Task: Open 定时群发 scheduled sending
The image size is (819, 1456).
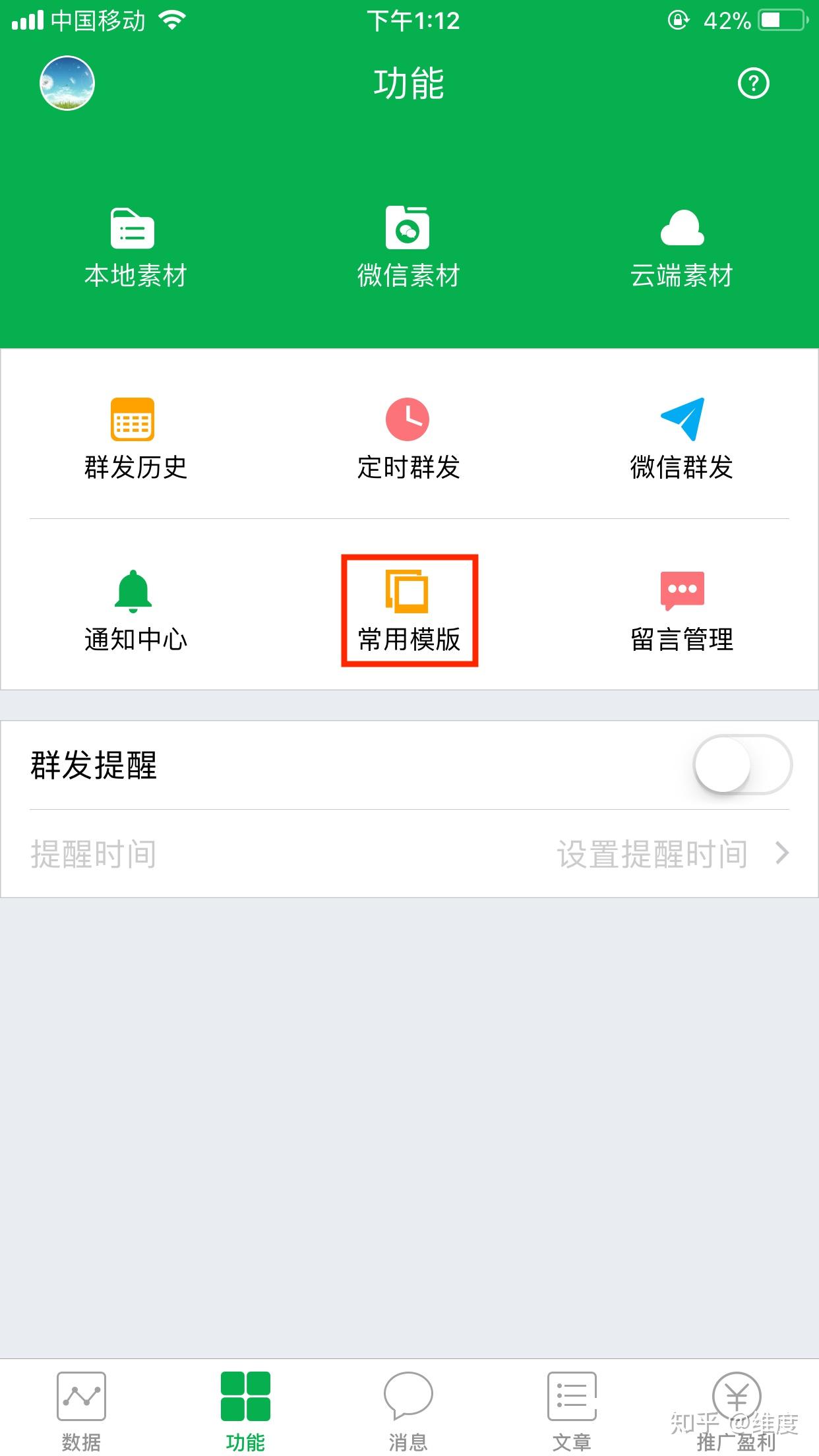Action: 408,439
